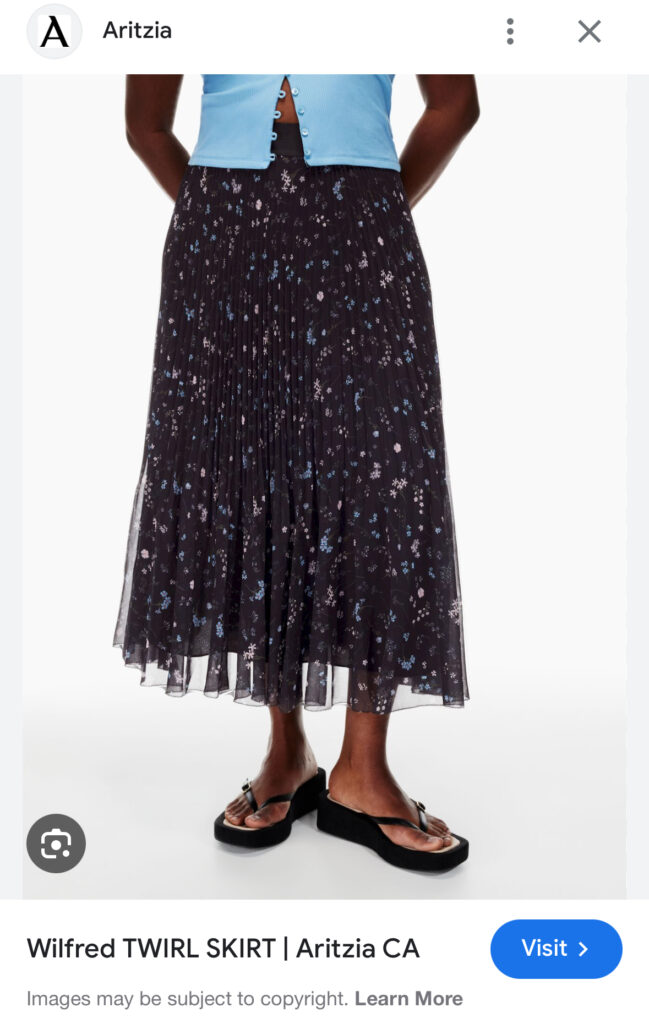The height and width of the screenshot is (1024, 649).
Task: Open the Wilfred TWIRL SKIRT title link
Action: [x=222, y=948]
